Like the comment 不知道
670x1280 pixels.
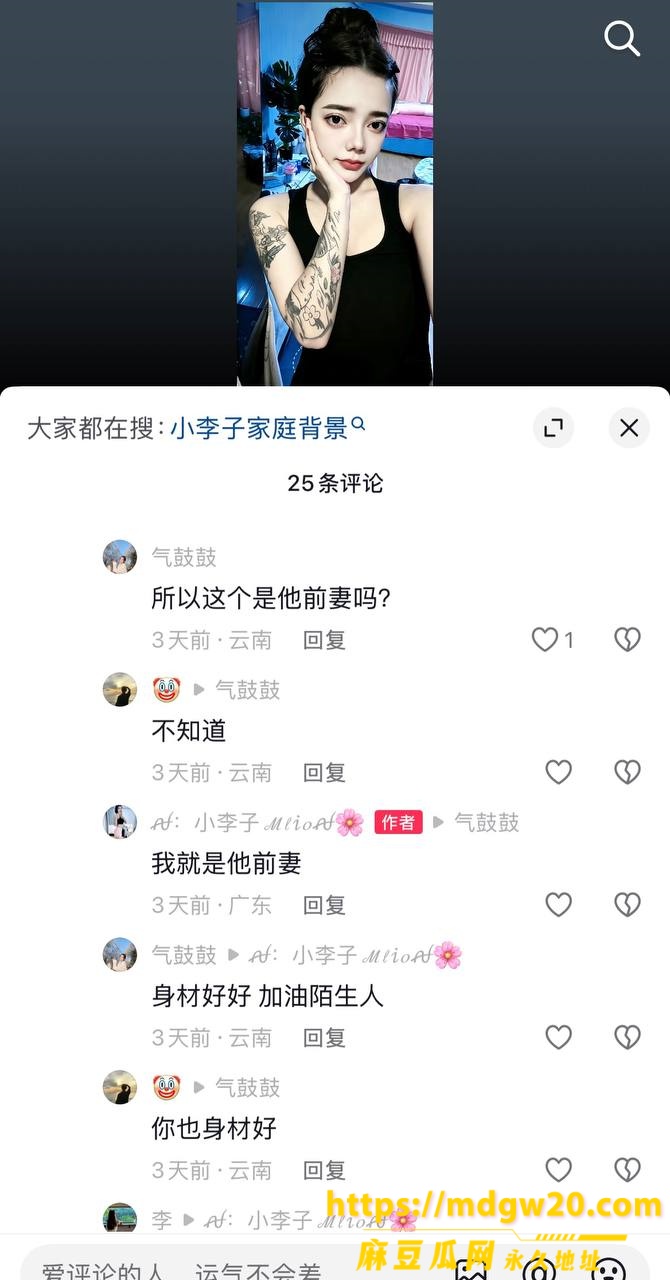(558, 772)
